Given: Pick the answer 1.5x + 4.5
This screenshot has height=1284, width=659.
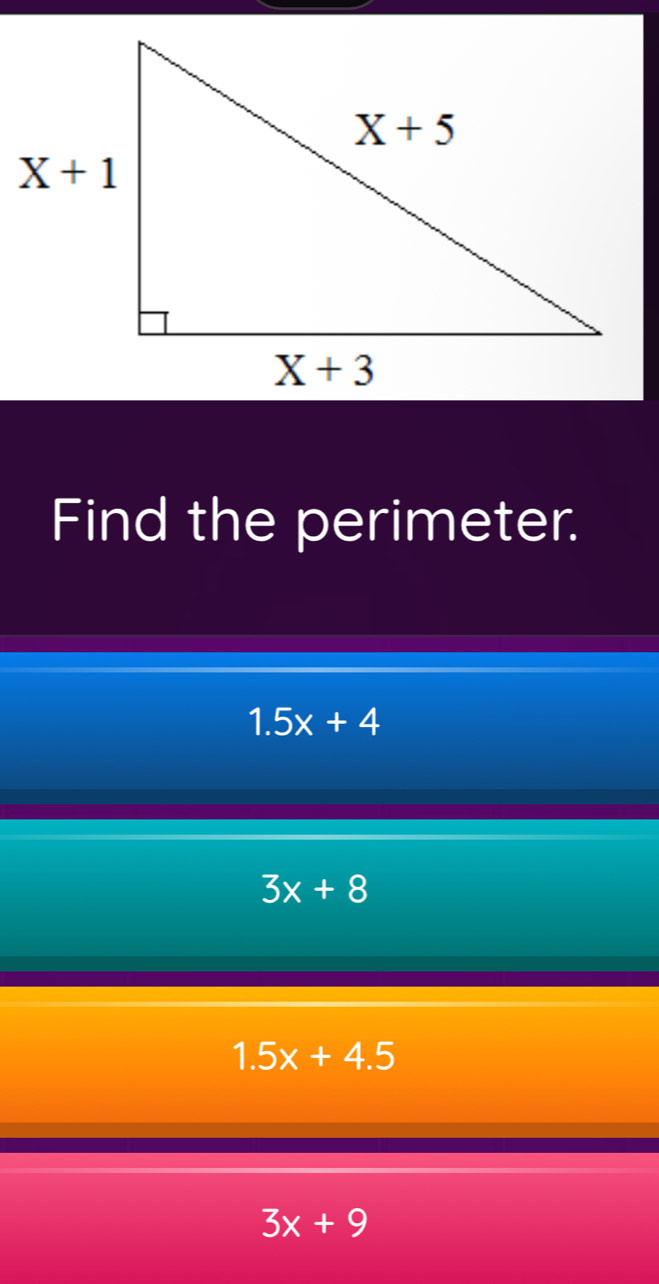Looking at the screenshot, I should tap(329, 1054).
